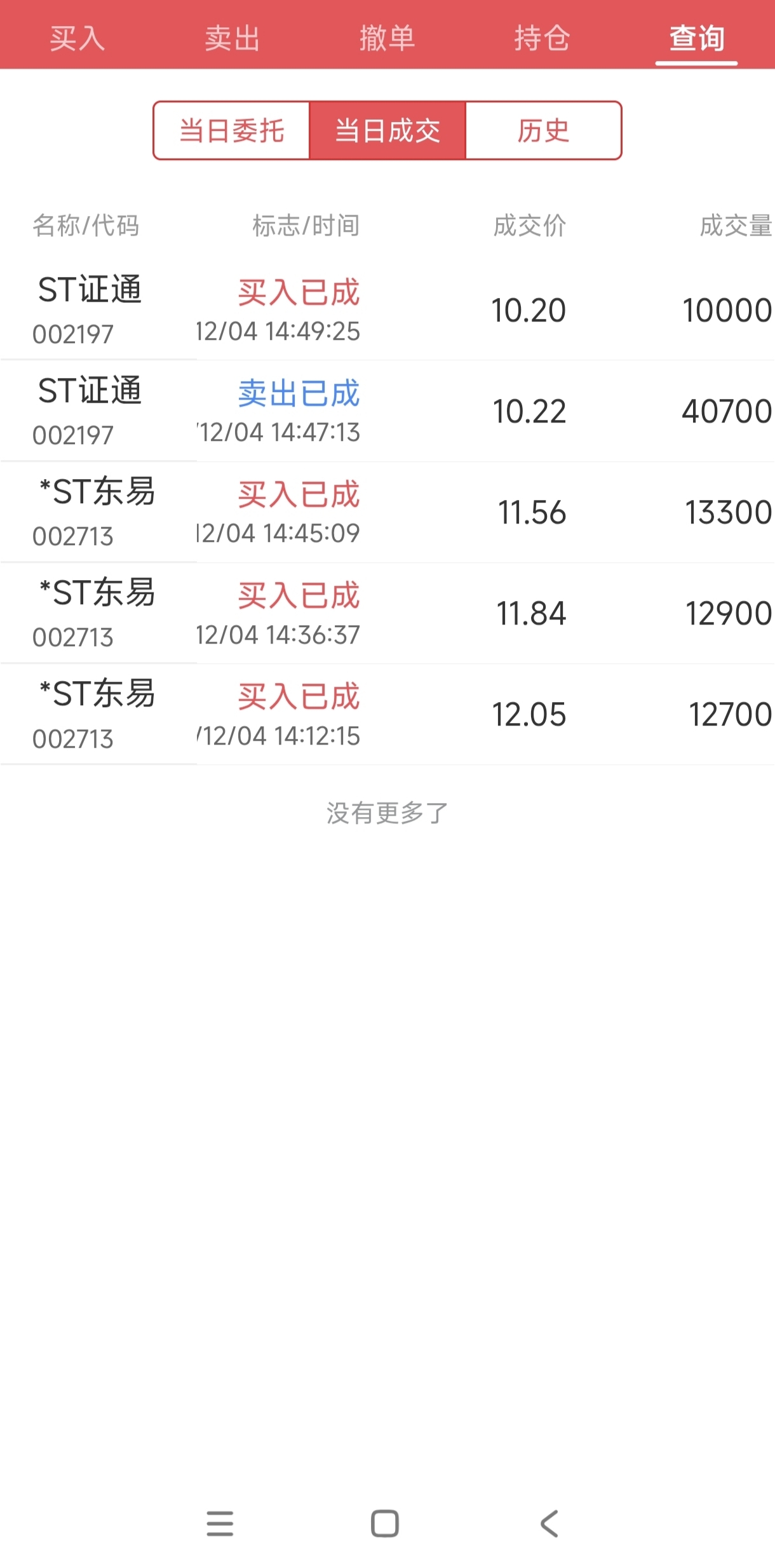The height and width of the screenshot is (1568, 775).
Task: Switch to the 卖出 tab
Action: click(x=232, y=38)
